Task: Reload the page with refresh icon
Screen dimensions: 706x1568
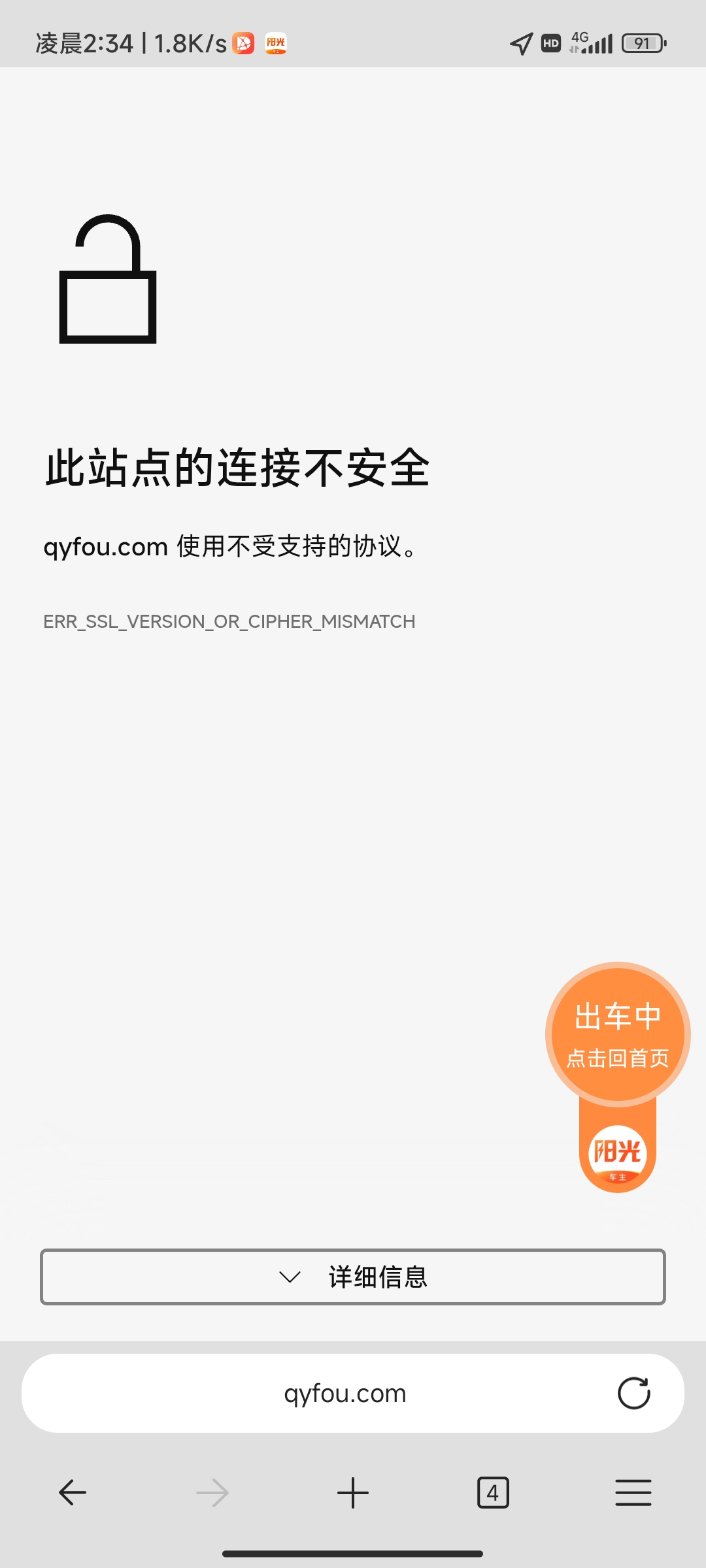Action: [x=633, y=1393]
